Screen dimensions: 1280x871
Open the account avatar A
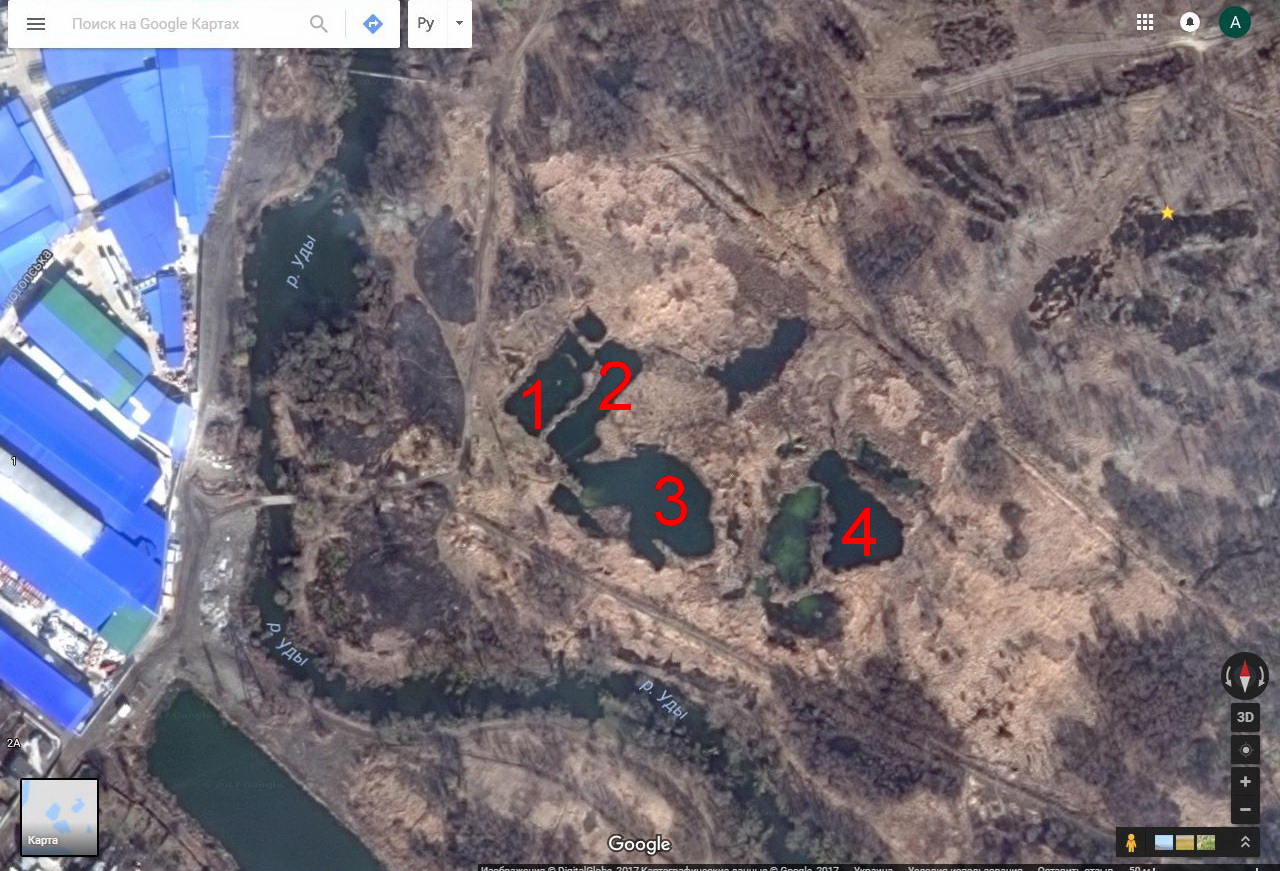click(1235, 22)
